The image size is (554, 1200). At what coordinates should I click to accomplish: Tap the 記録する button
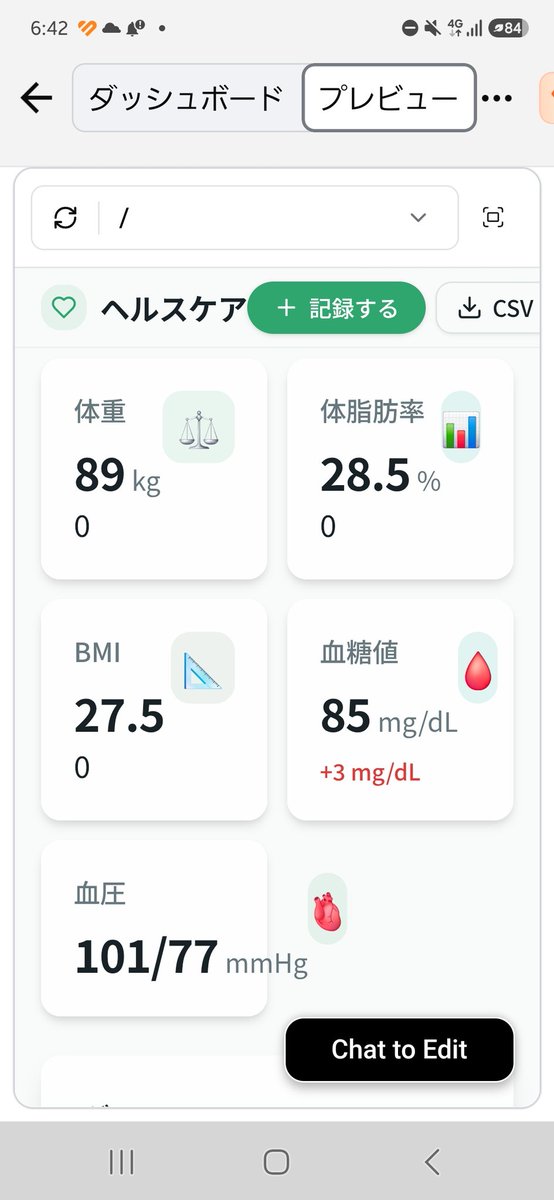click(x=336, y=308)
